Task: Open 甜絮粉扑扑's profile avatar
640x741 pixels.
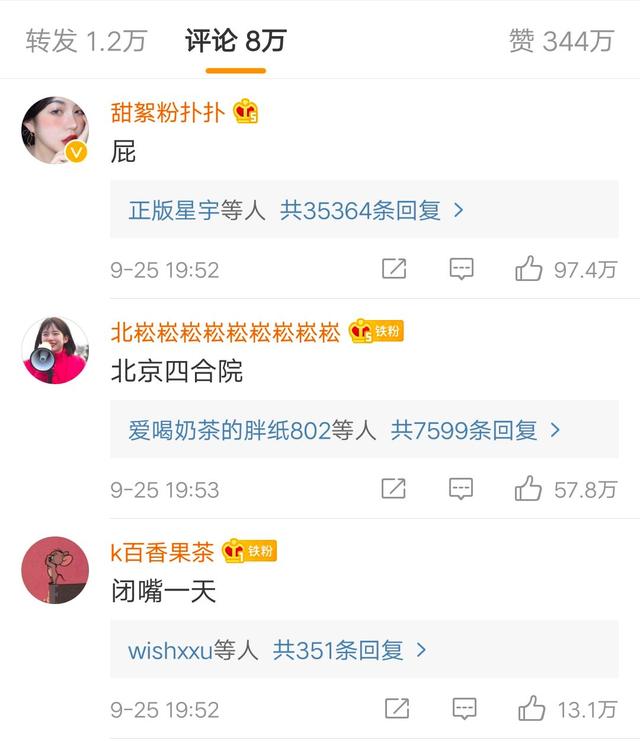Action: (55, 131)
